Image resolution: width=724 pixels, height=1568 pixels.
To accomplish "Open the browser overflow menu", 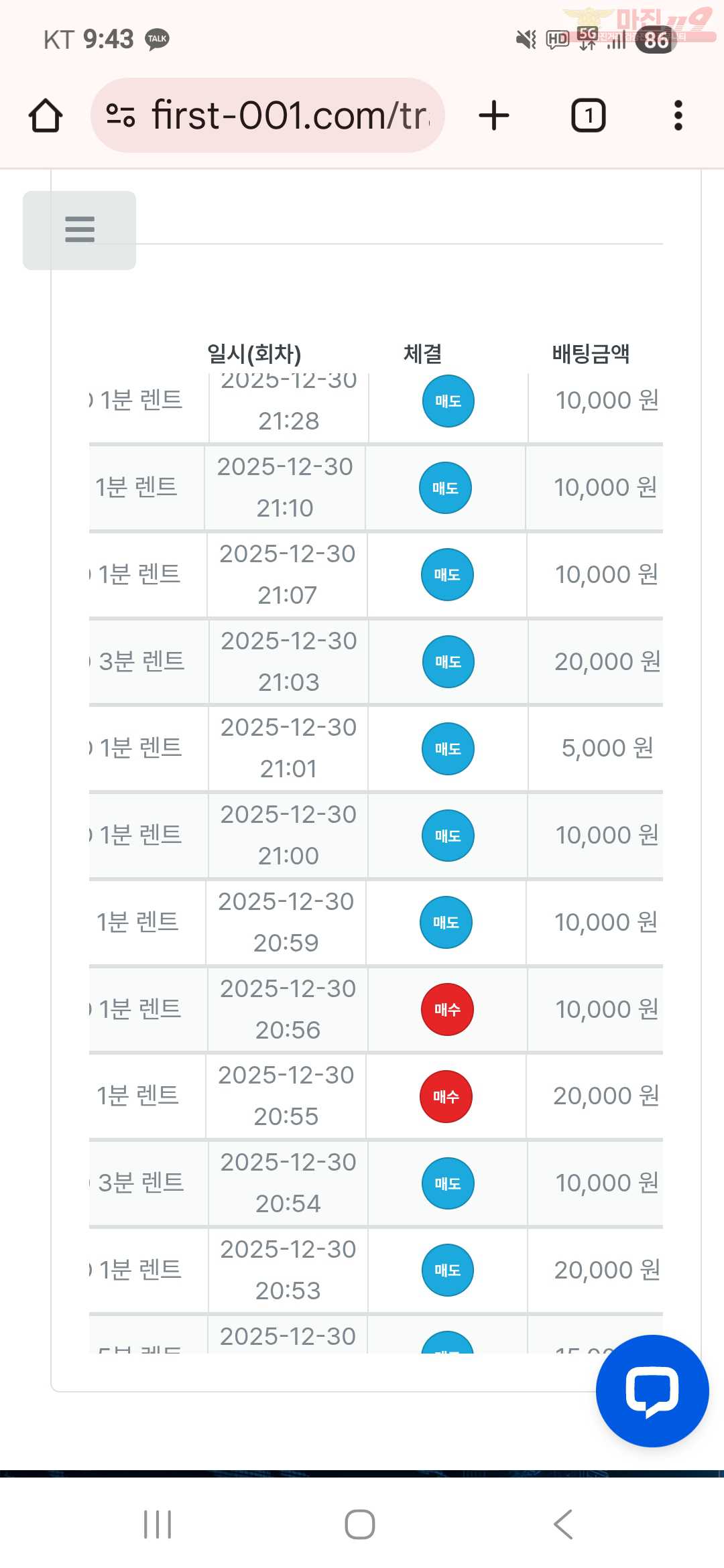I will [678, 115].
